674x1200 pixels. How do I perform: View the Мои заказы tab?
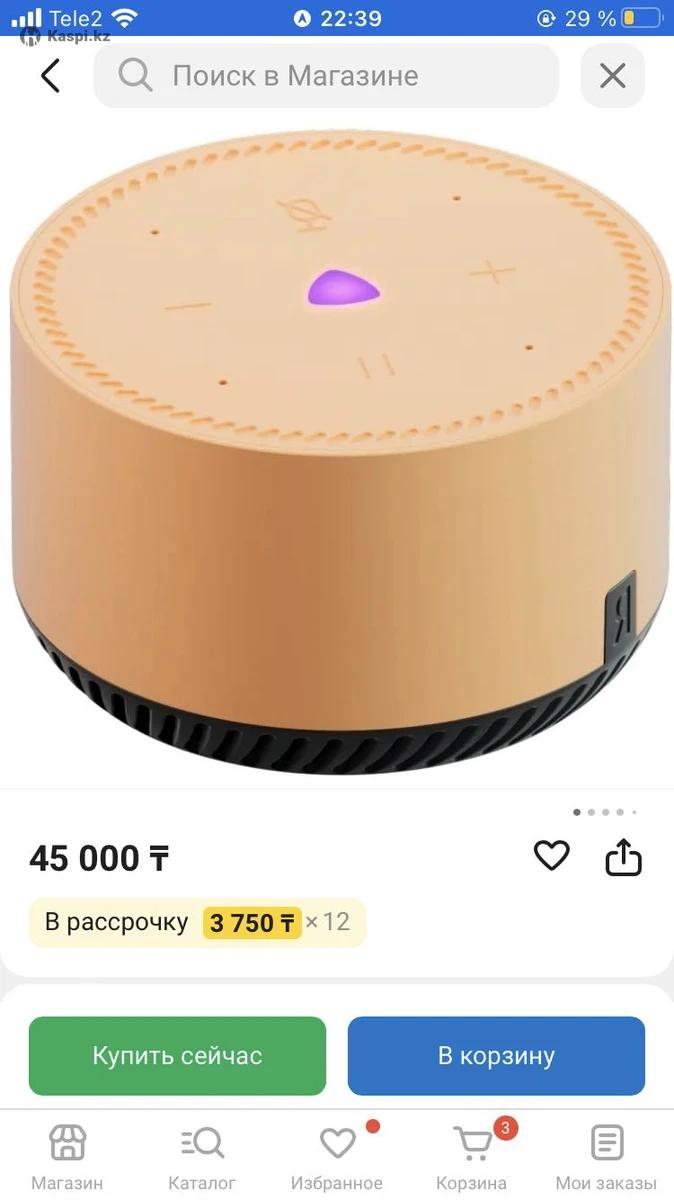coord(606,1156)
